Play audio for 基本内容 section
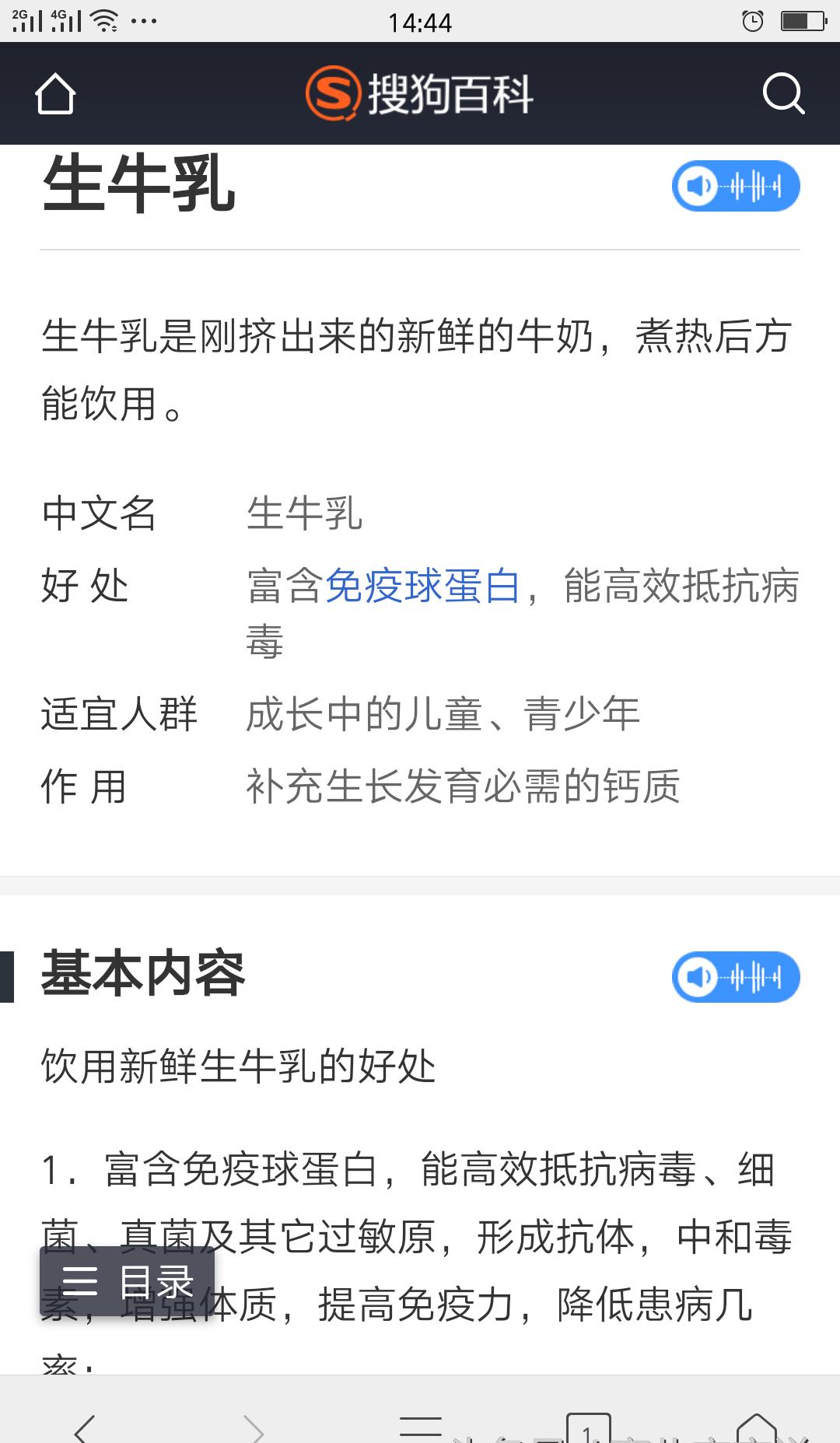840x1443 pixels. pos(735,977)
